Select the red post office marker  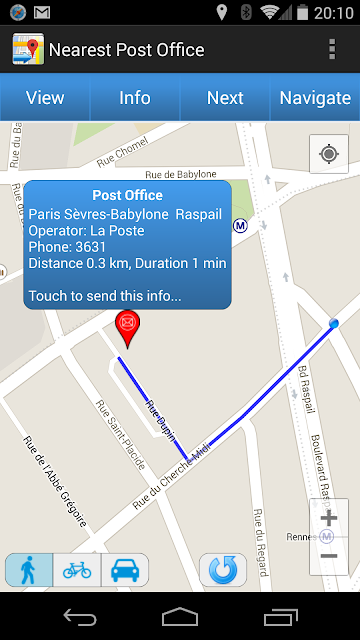tap(128, 329)
